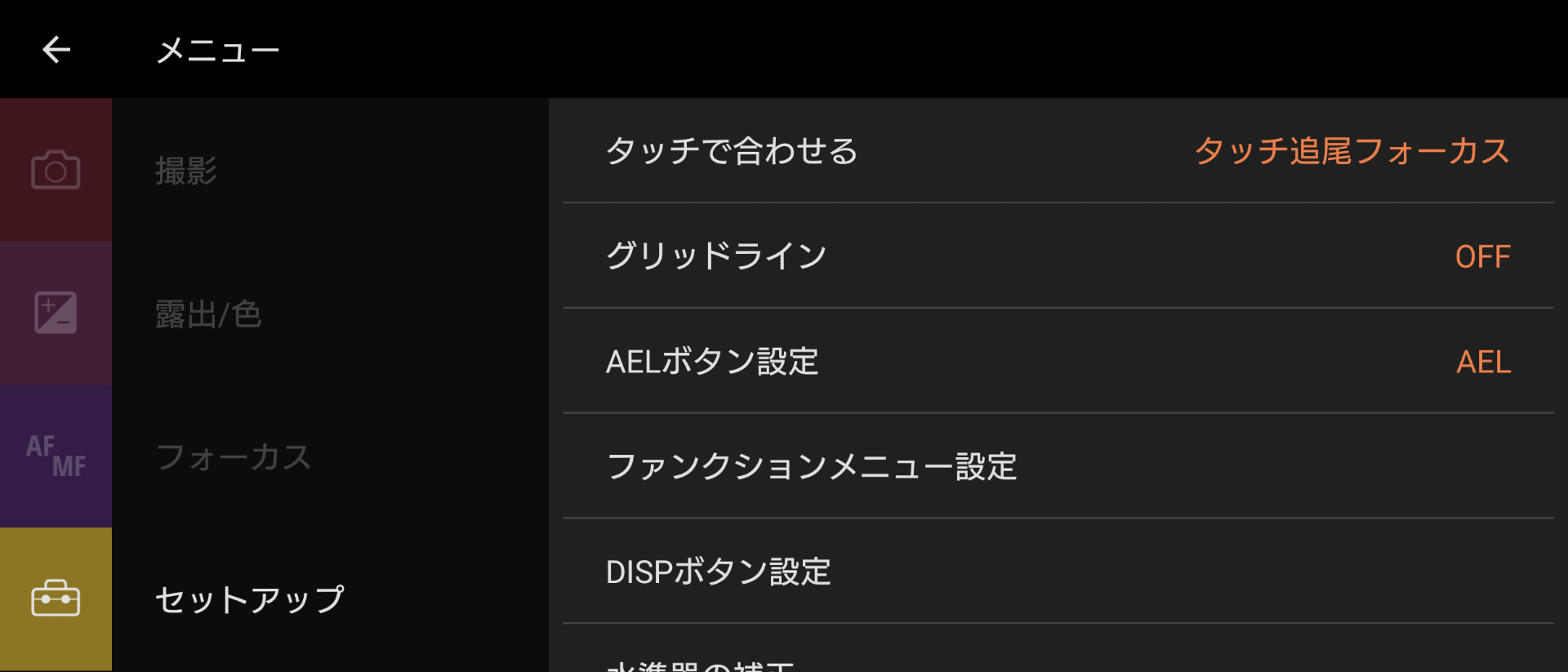Screen dimensions: 1568x672
Task: Open ファンクションメニュー設定
Action: click(x=1058, y=466)
